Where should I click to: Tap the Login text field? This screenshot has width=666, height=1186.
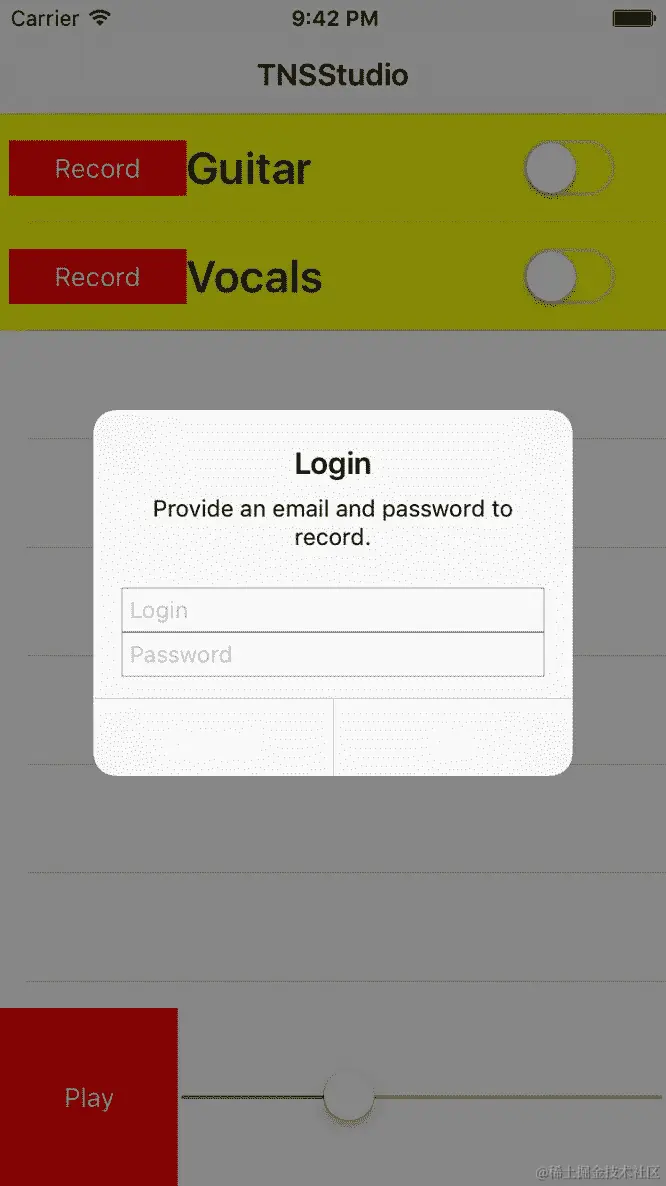point(332,610)
